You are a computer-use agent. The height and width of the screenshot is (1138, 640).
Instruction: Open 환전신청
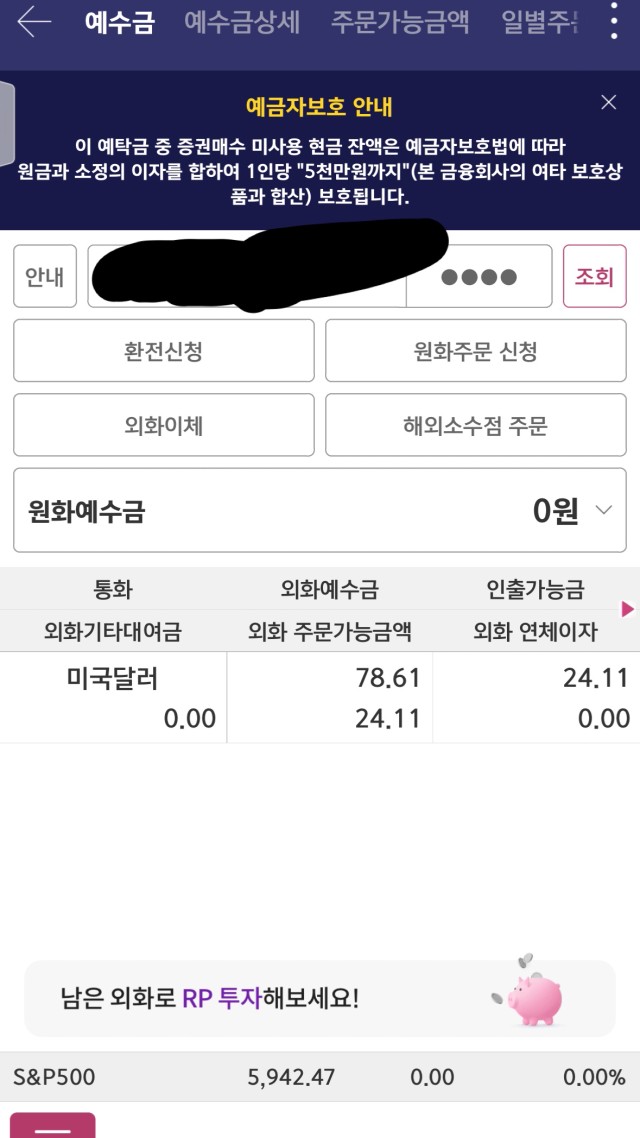(x=164, y=351)
